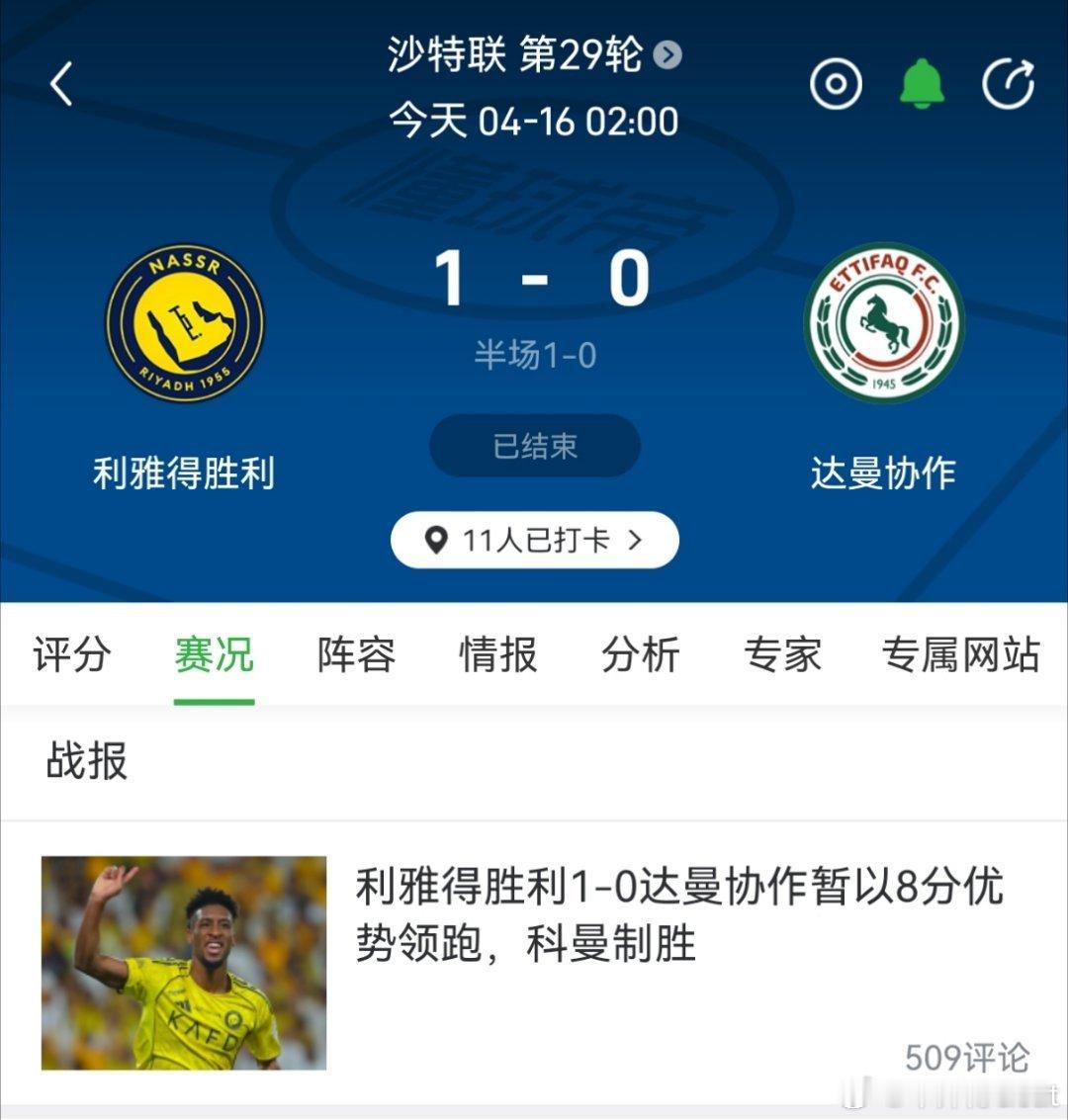Click the location pin in check-in bar

[436, 540]
